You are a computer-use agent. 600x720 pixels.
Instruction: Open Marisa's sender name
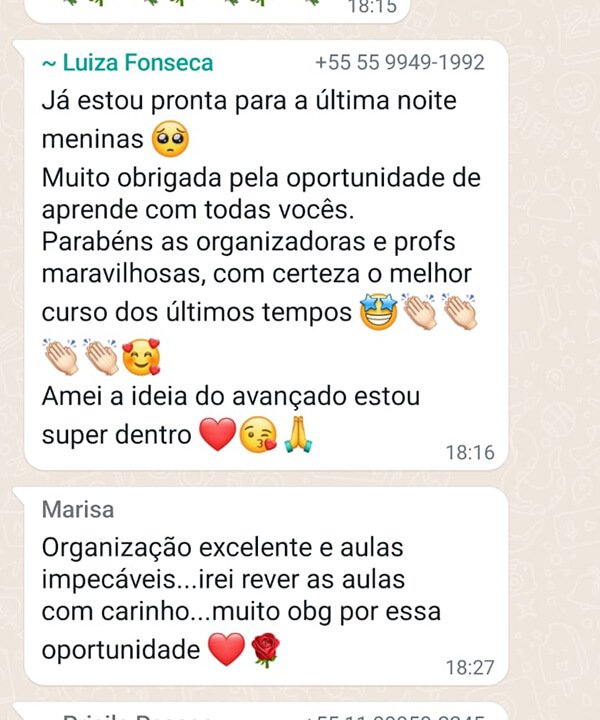point(78,510)
